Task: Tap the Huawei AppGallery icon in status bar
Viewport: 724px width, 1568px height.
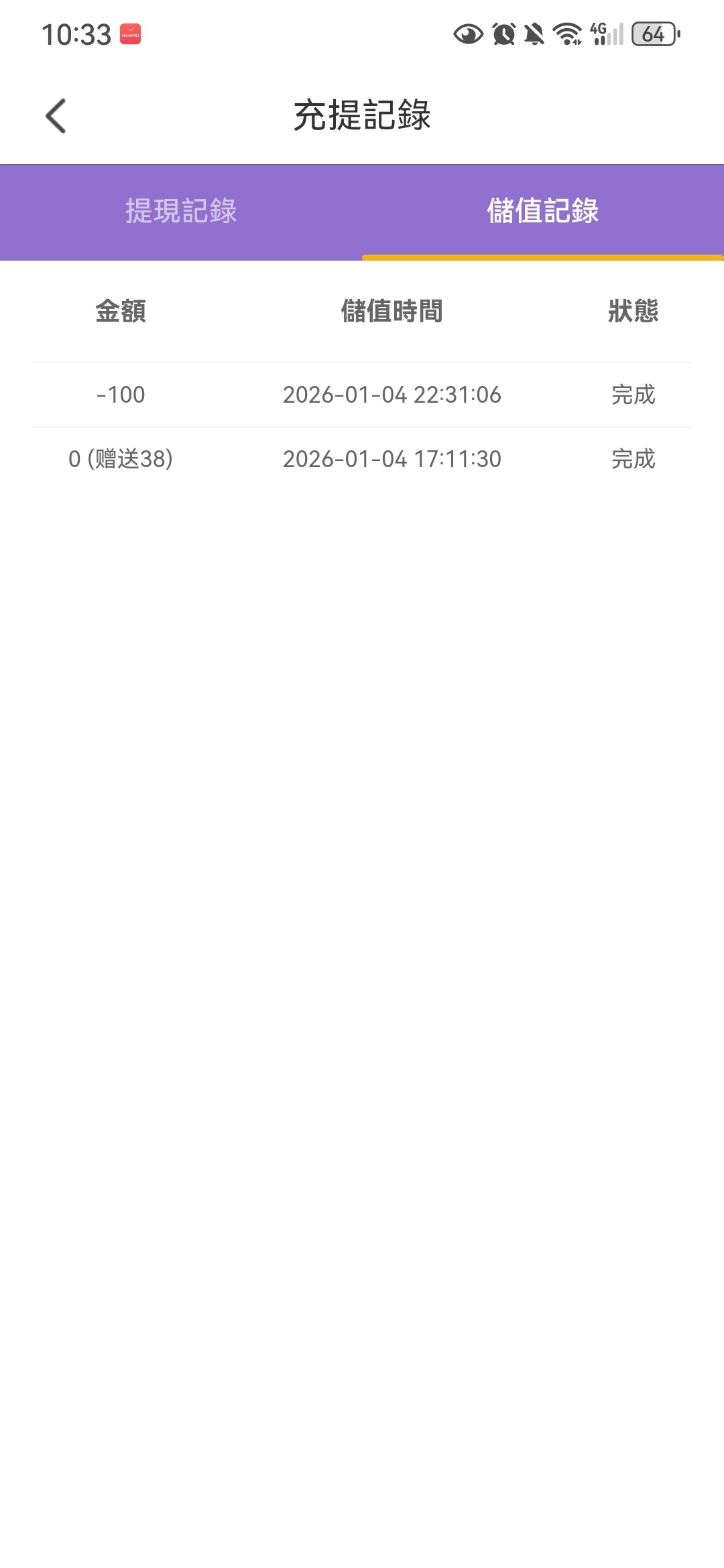Action: pos(129,35)
